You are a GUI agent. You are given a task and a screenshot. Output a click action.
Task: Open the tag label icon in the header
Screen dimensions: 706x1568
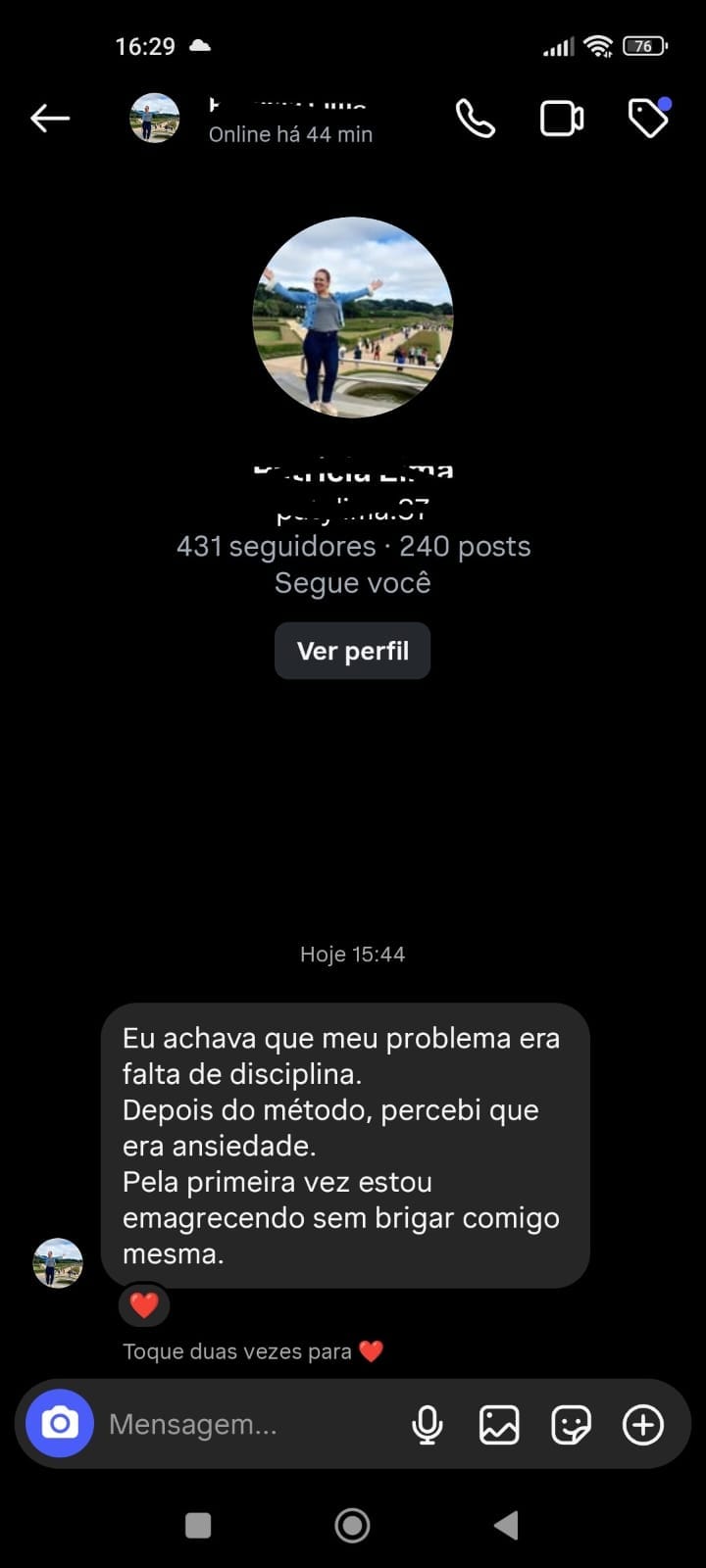648,119
